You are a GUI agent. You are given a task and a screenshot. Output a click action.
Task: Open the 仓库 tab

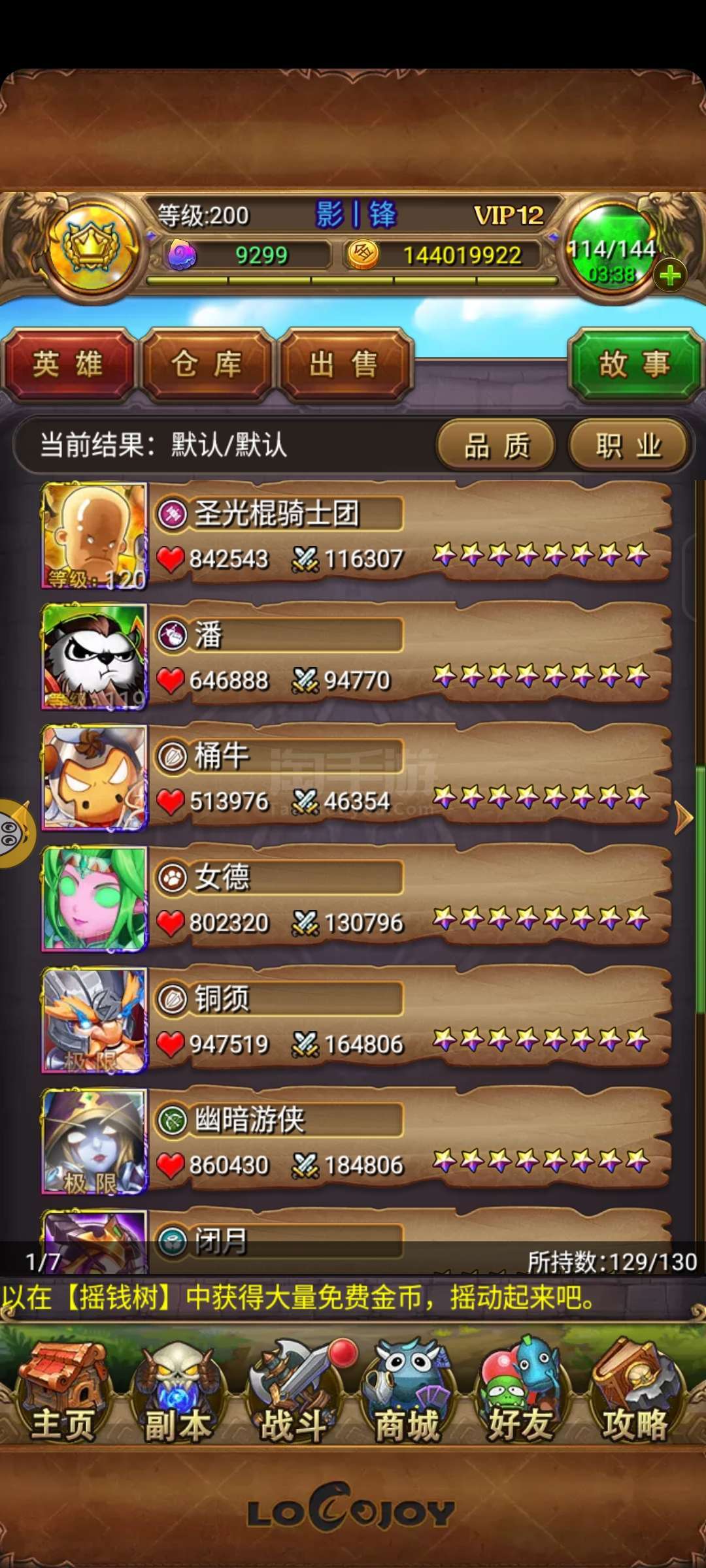[x=207, y=365]
